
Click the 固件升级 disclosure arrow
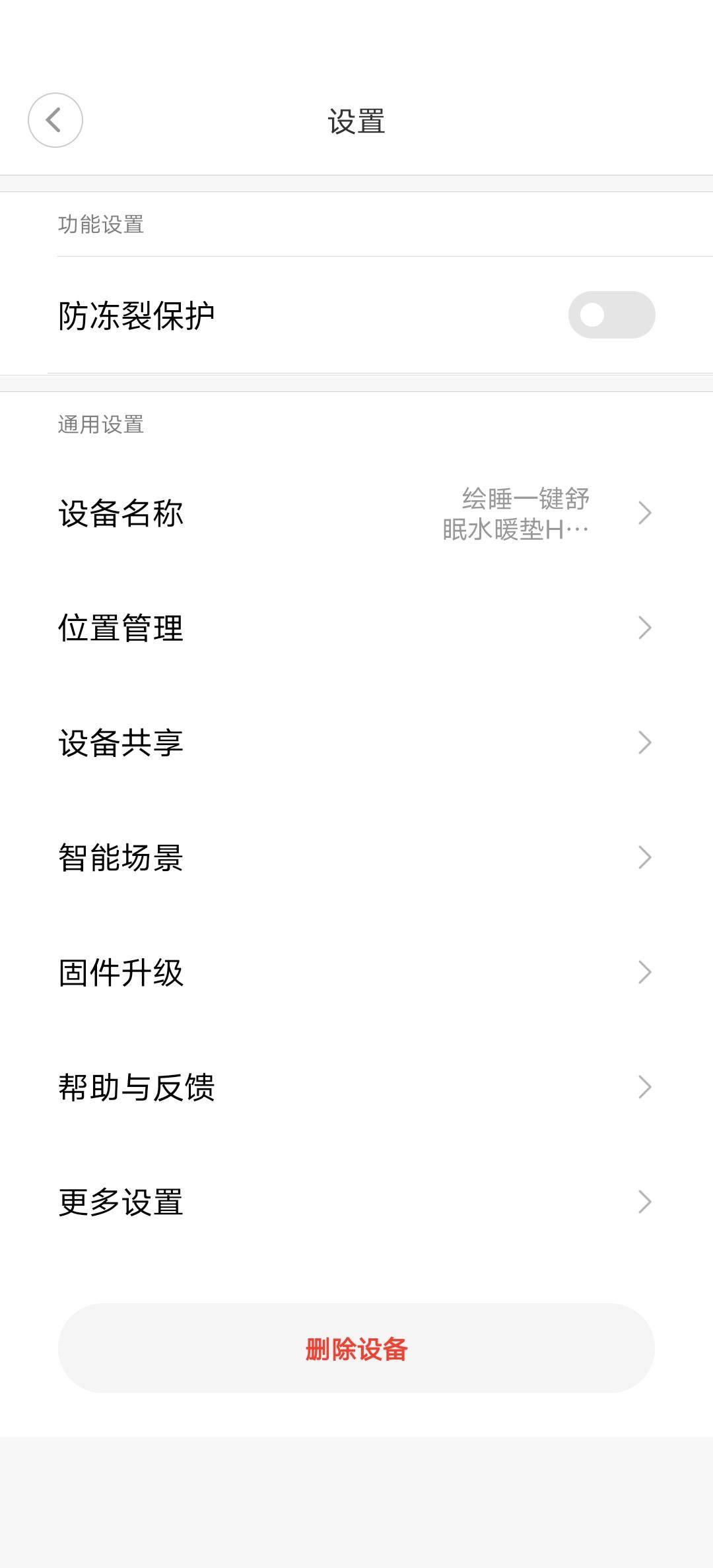[x=644, y=971]
